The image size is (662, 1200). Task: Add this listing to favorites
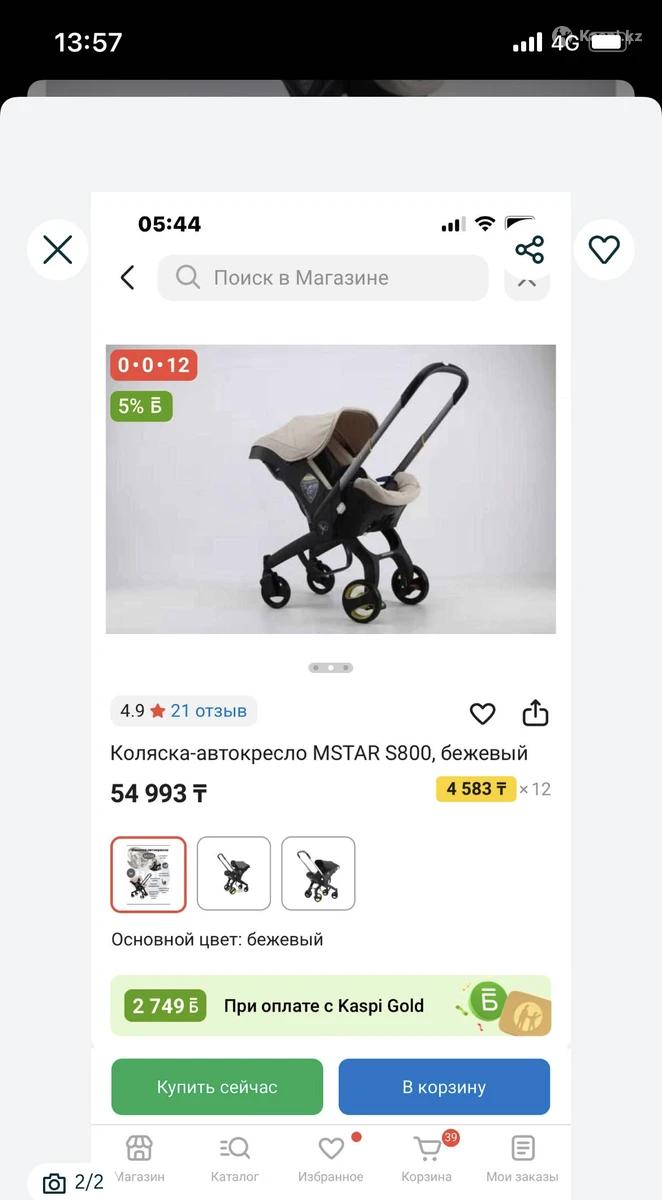coord(604,249)
